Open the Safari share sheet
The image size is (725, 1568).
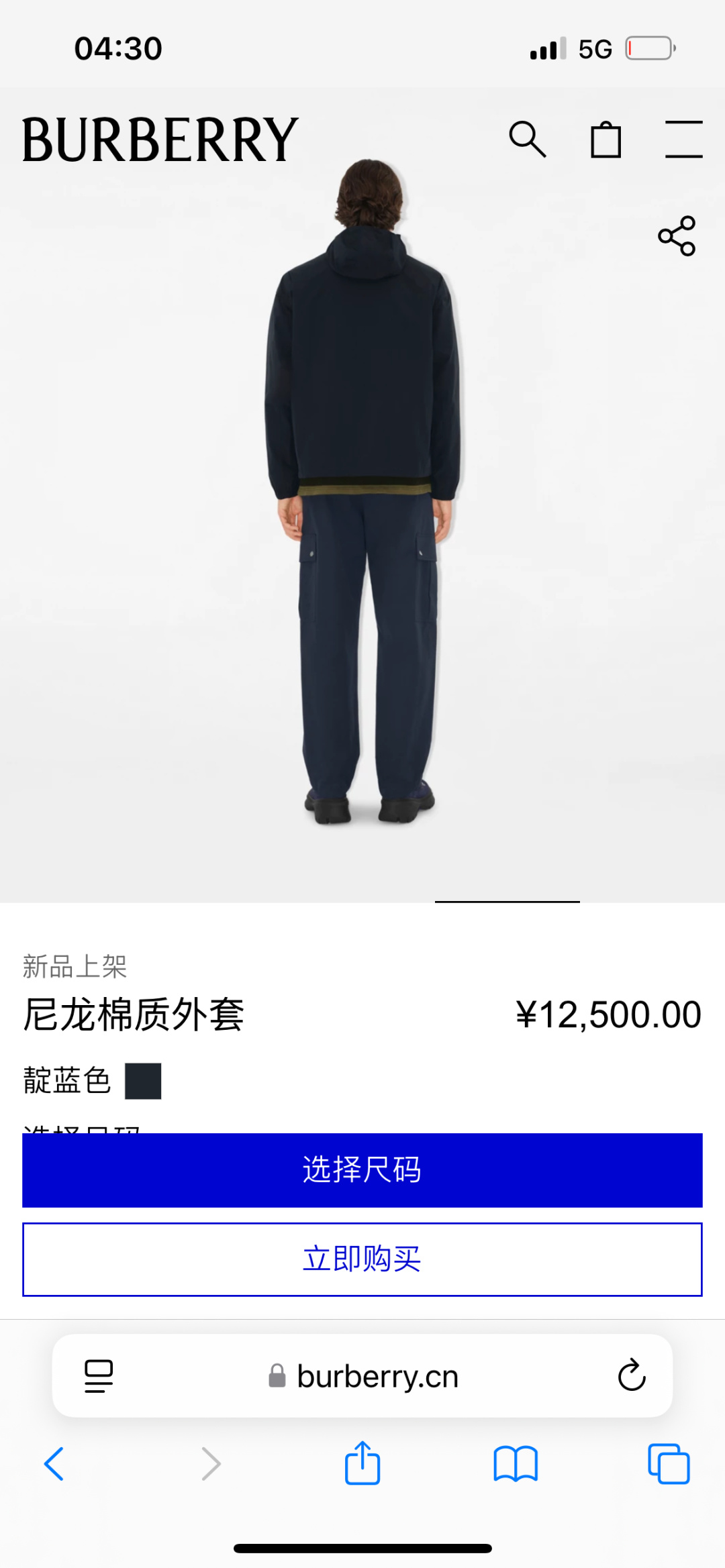tap(362, 1463)
